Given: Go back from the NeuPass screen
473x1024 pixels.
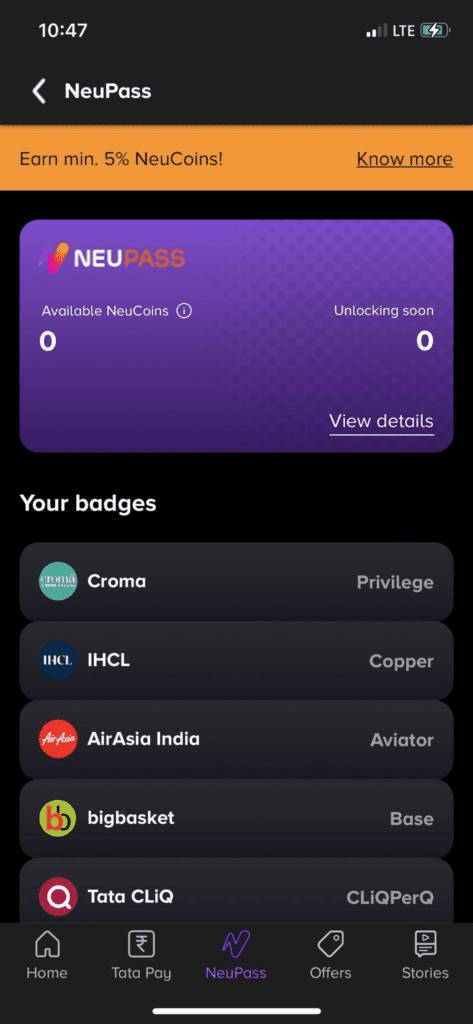Looking at the screenshot, I should pyautogui.click(x=39, y=91).
